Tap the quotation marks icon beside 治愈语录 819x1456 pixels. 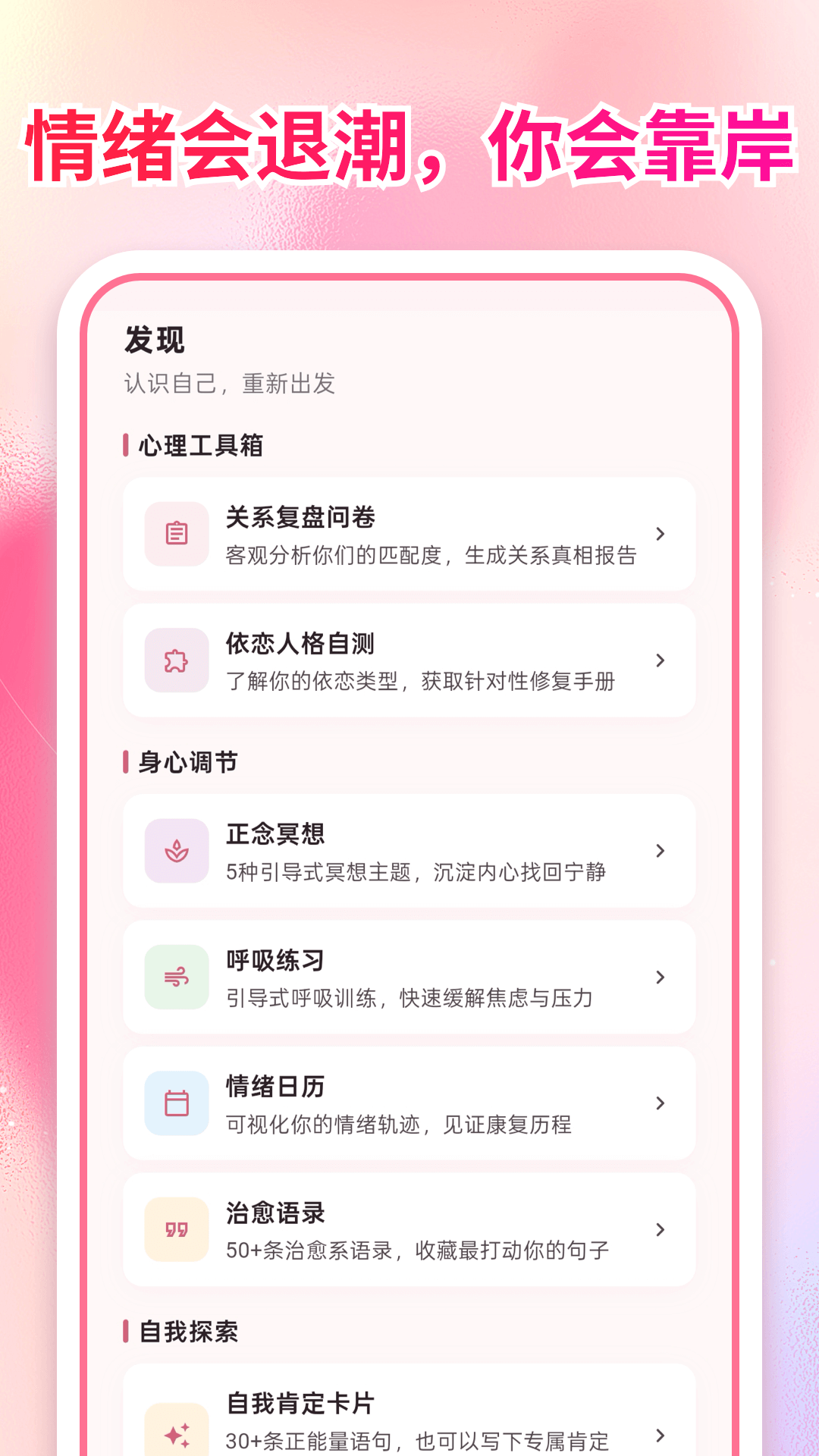tap(176, 1229)
